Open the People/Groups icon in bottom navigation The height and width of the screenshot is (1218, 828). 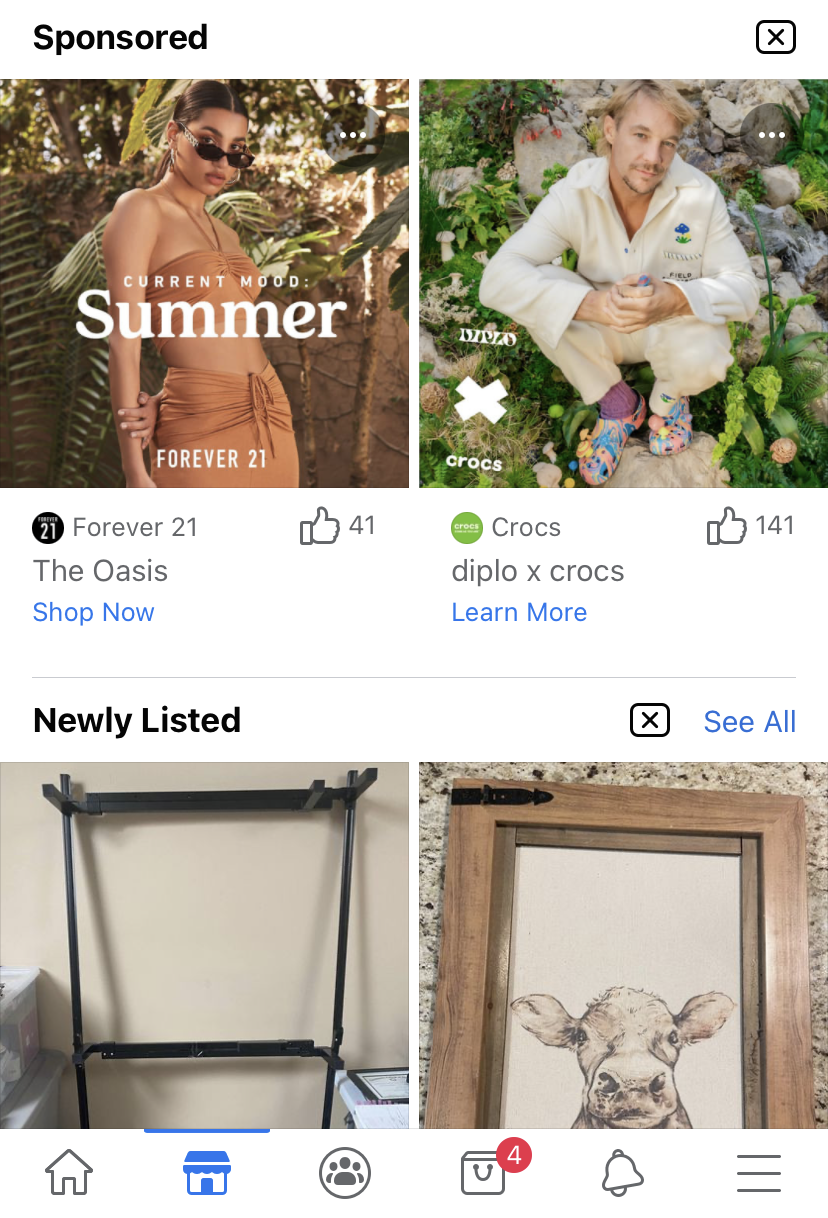pos(344,1172)
